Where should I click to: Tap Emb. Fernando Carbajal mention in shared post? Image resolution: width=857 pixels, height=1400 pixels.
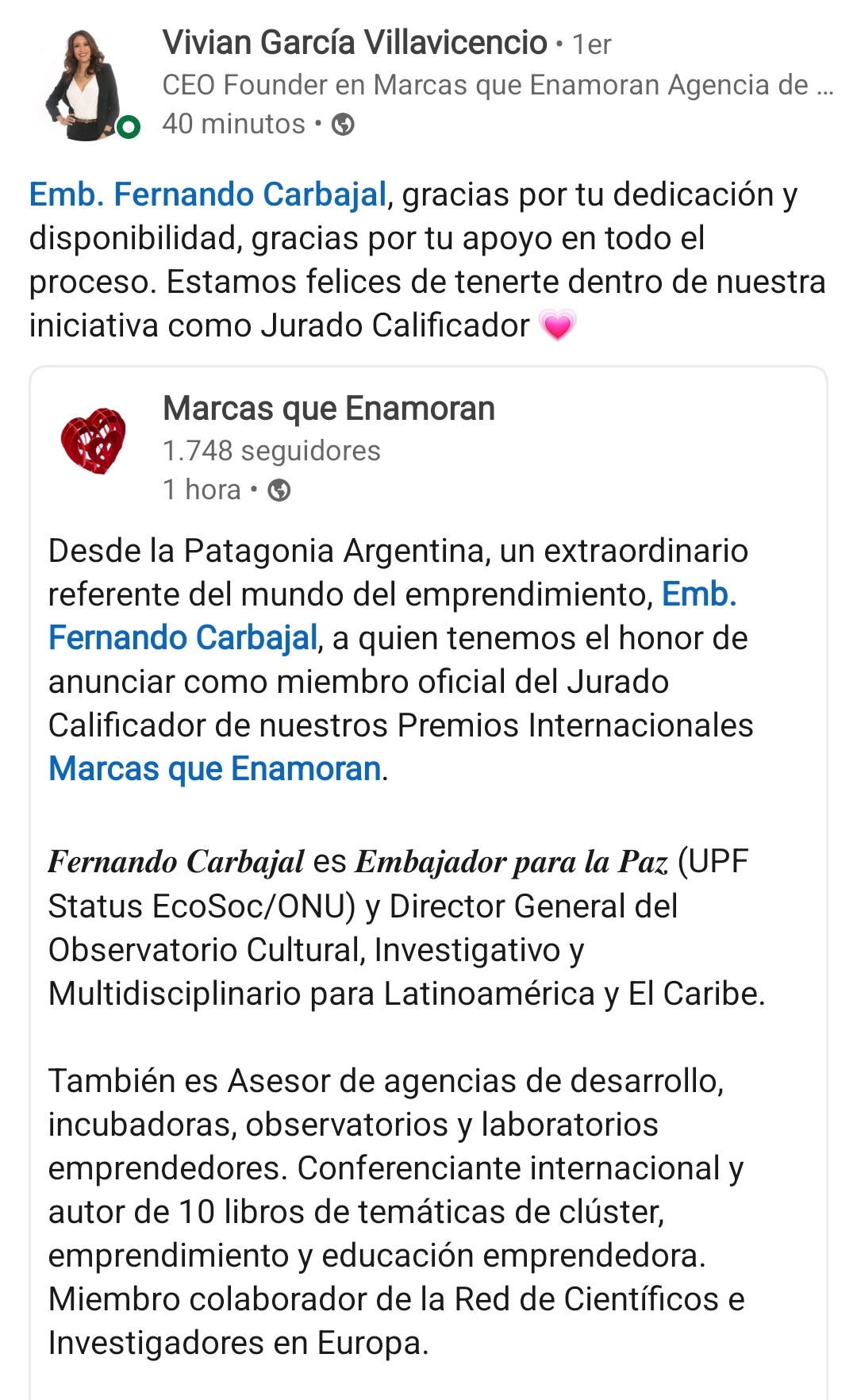pyautogui.click(x=183, y=637)
